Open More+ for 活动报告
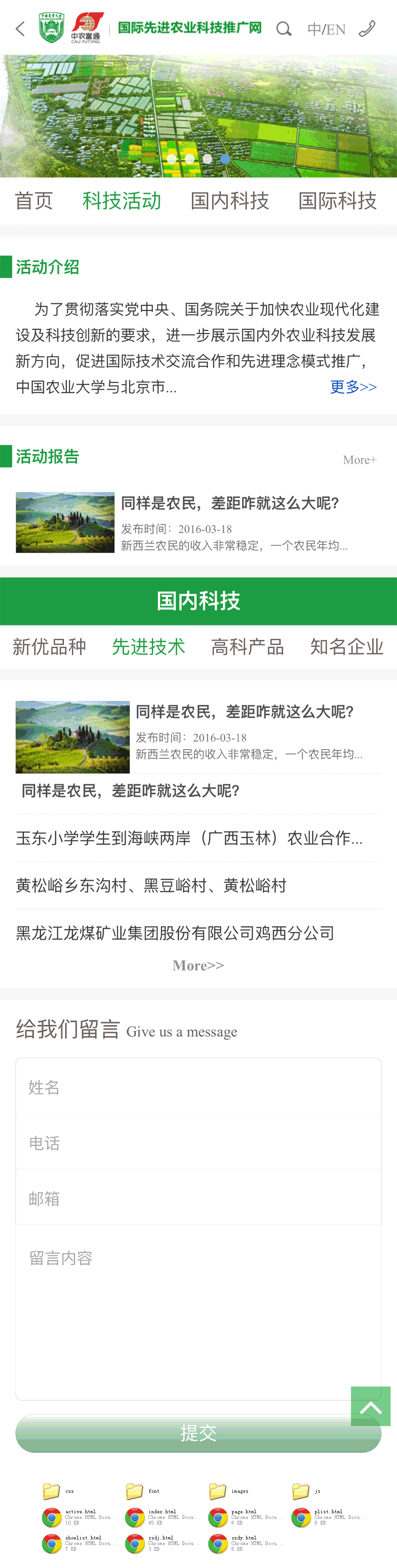 pyautogui.click(x=359, y=460)
